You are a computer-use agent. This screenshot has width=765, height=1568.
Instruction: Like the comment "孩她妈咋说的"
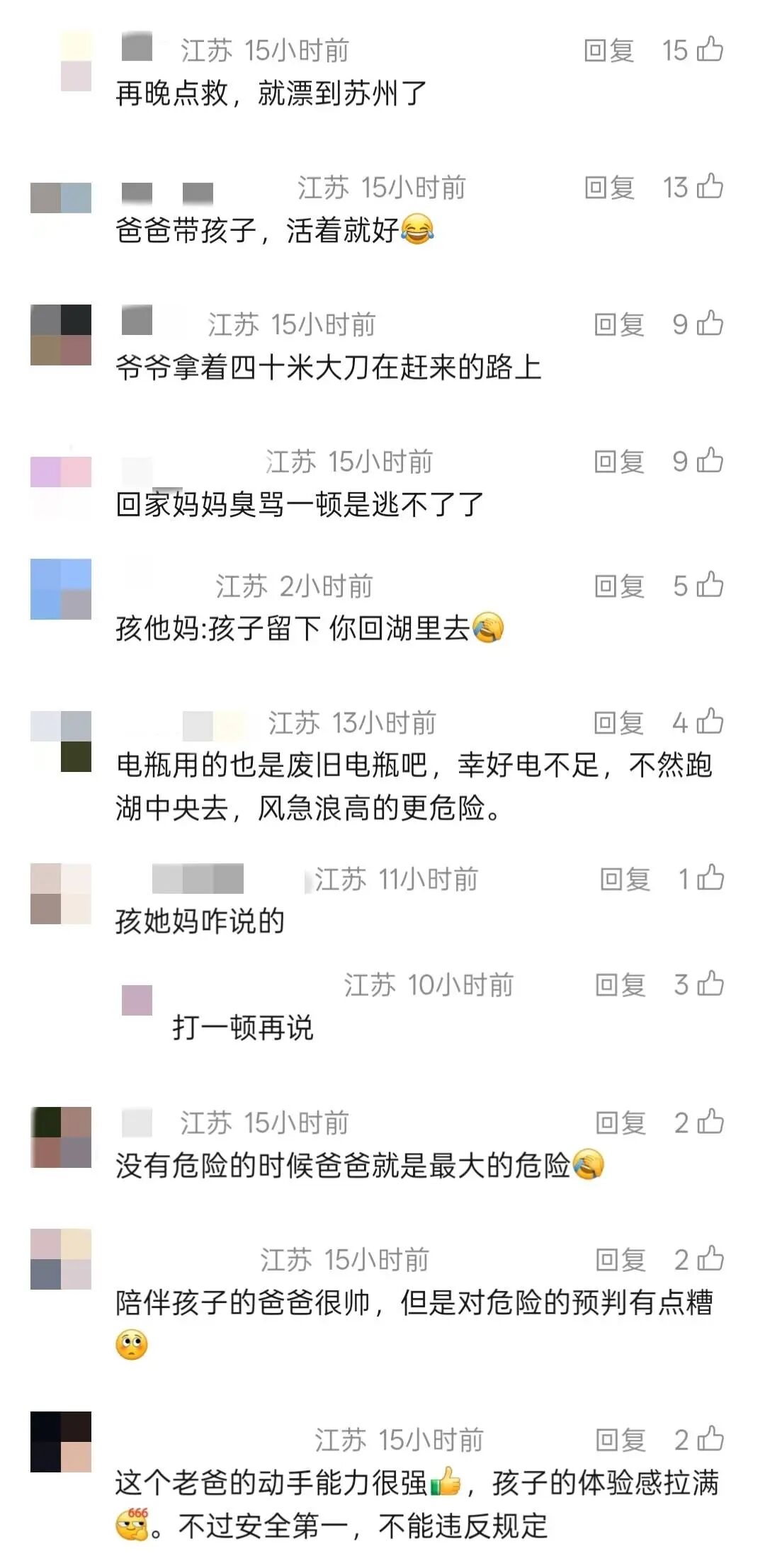[x=710, y=879]
